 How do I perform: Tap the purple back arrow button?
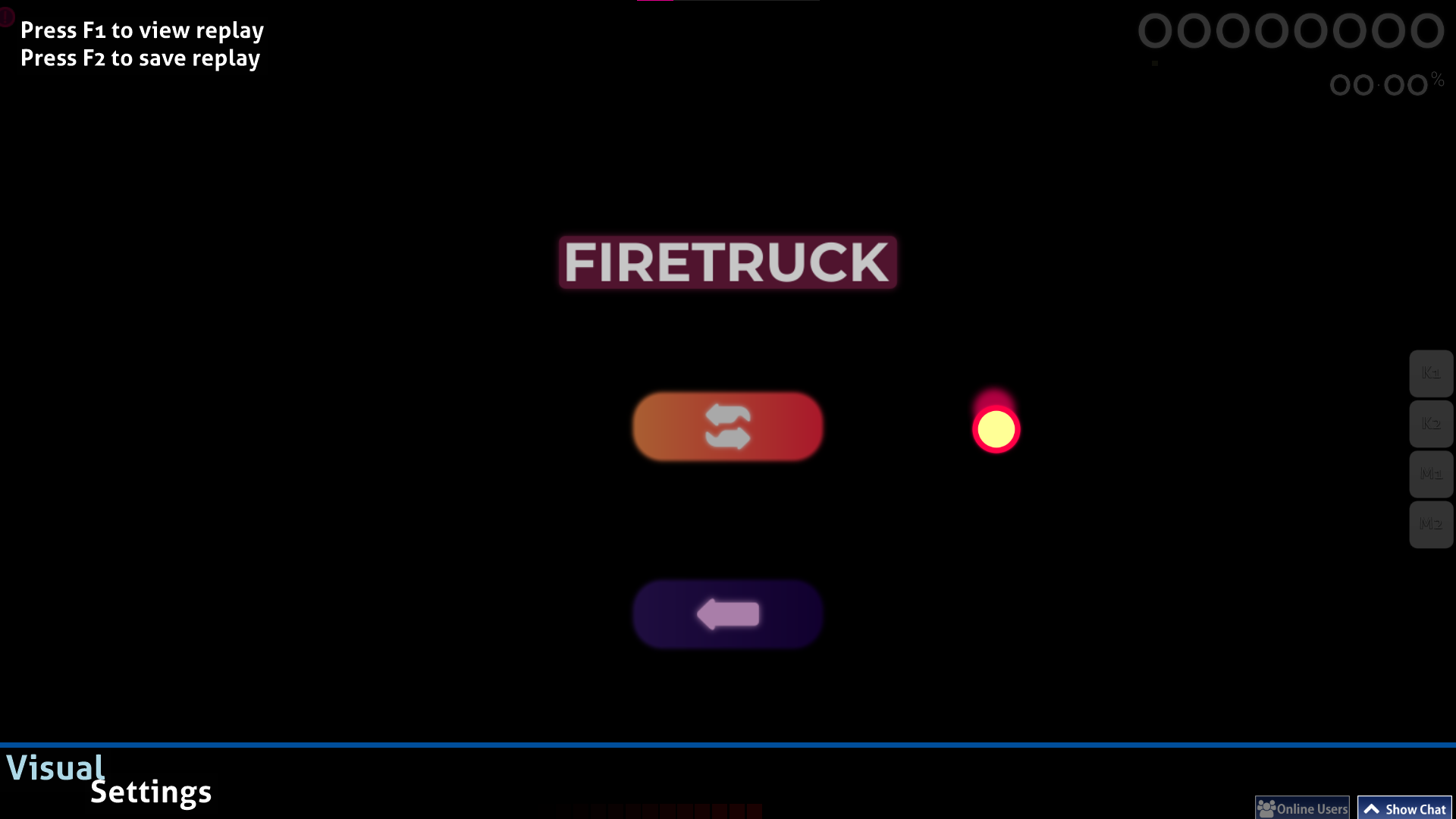727,613
